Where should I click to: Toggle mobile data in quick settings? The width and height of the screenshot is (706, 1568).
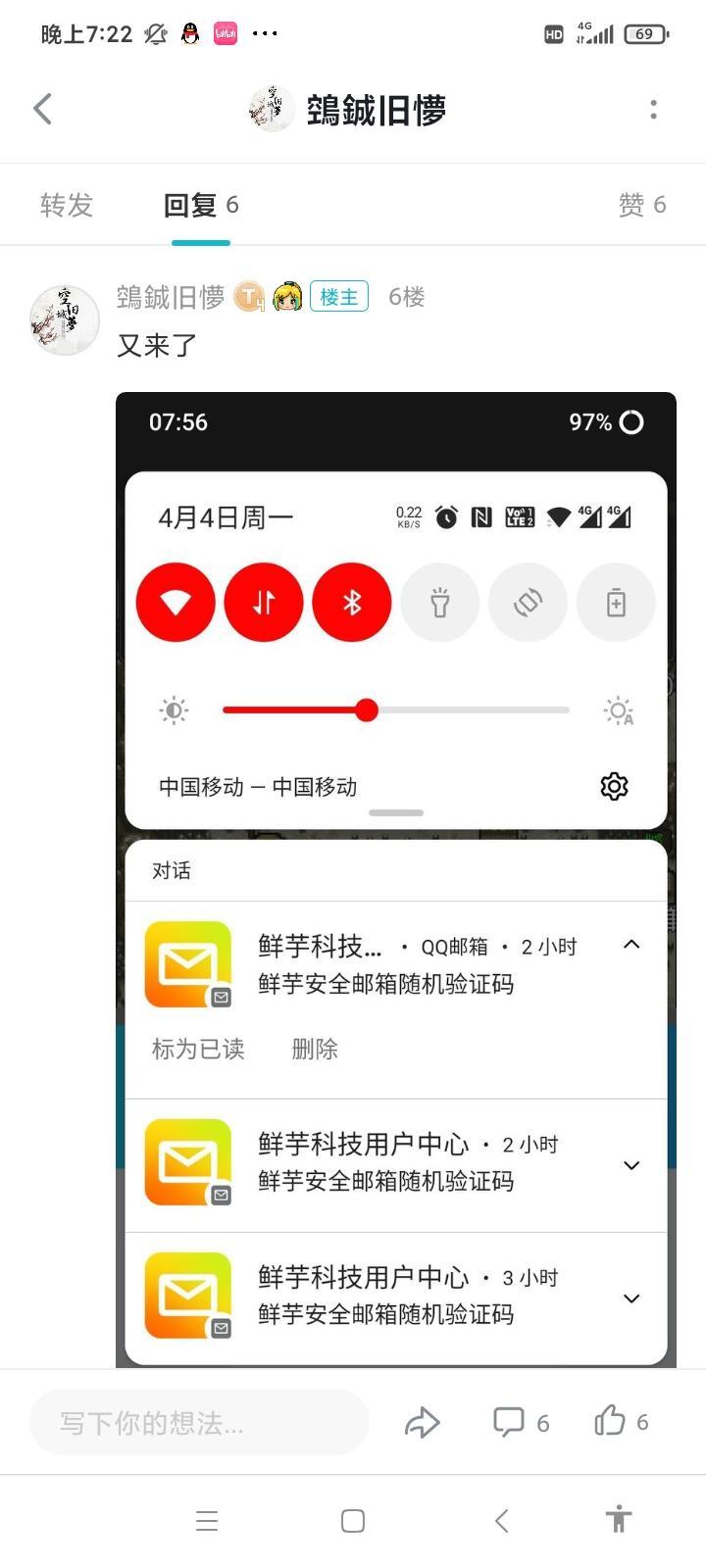point(264,602)
